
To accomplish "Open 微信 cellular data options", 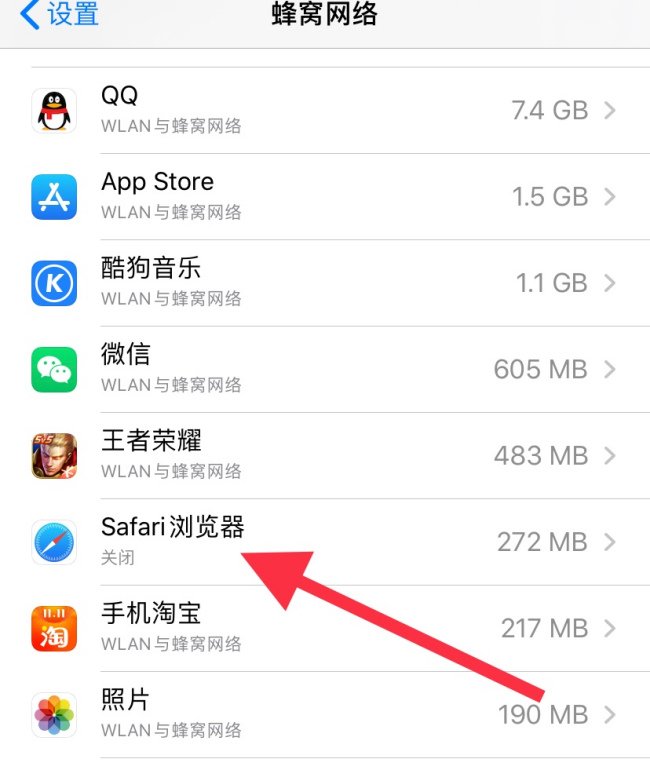I will tap(325, 369).
